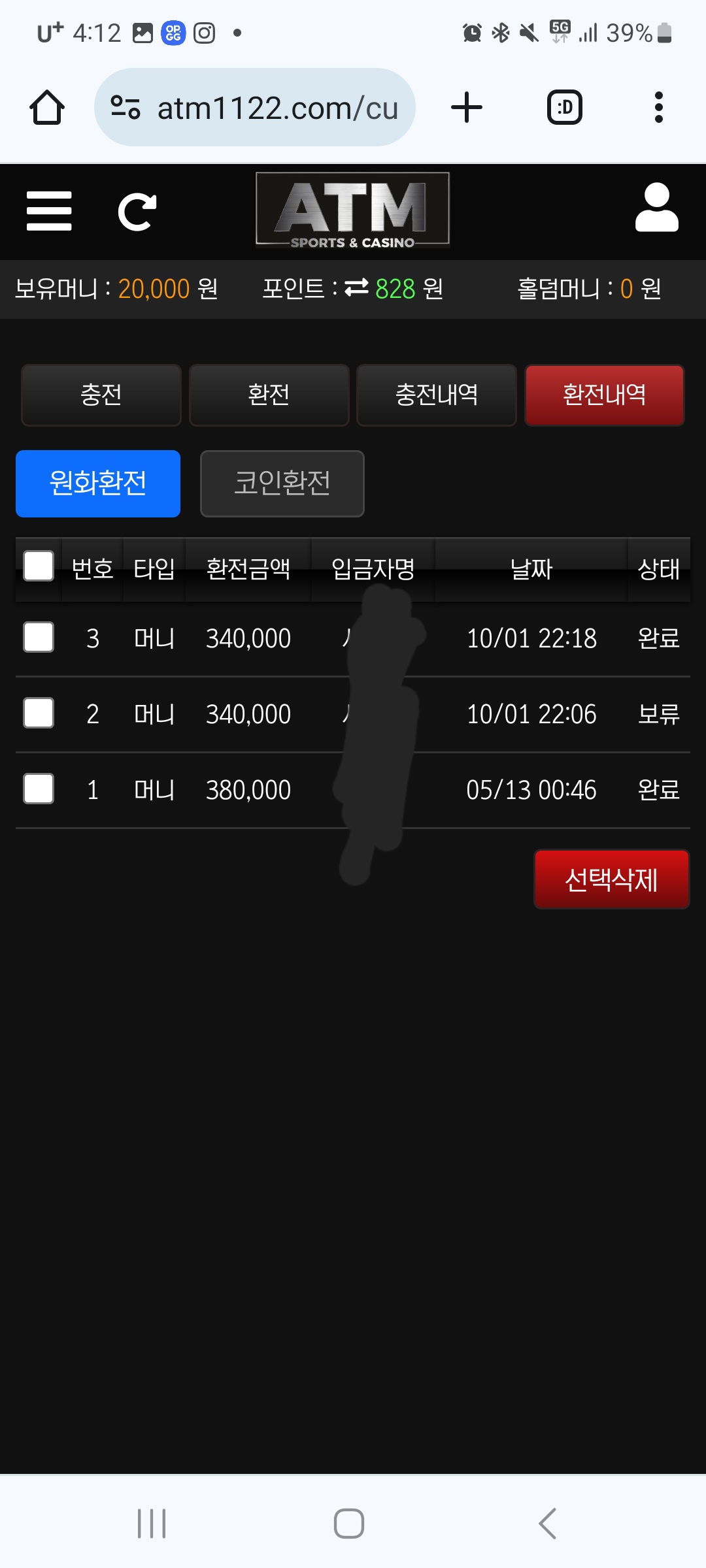This screenshot has height=1568, width=706.
Task: Select the 환전내역 tab
Action: [605, 395]
